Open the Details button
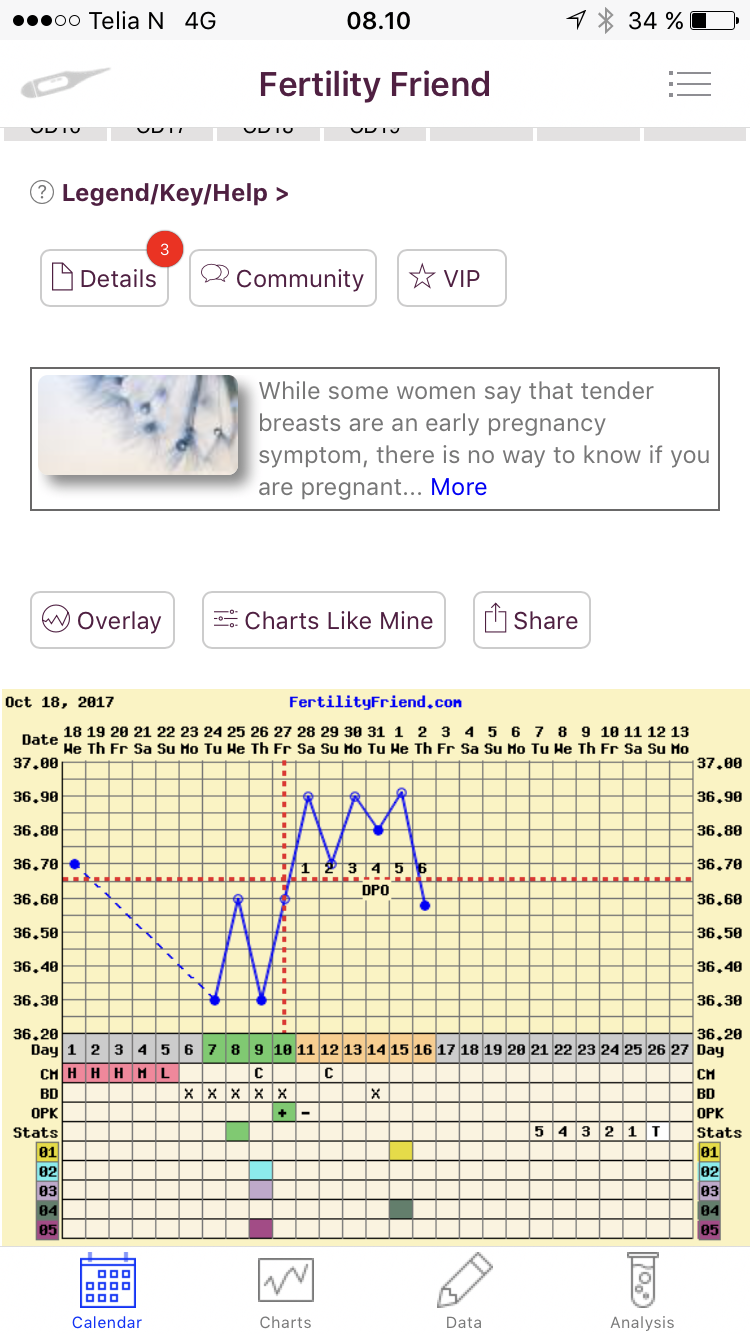This screenshot has height=1334, width=750. click(x=104, y=278)
